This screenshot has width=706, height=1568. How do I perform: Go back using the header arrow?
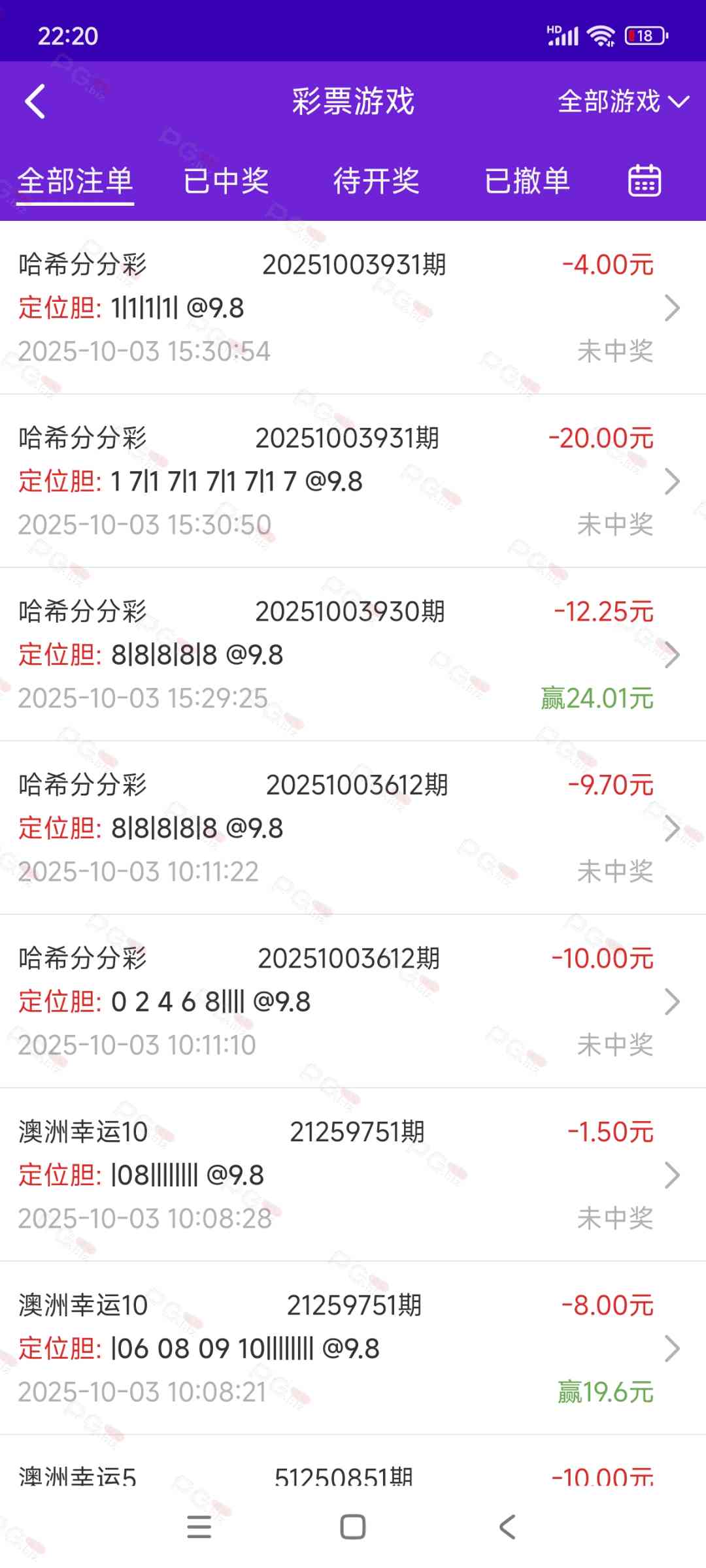click(x=35, y=102)
